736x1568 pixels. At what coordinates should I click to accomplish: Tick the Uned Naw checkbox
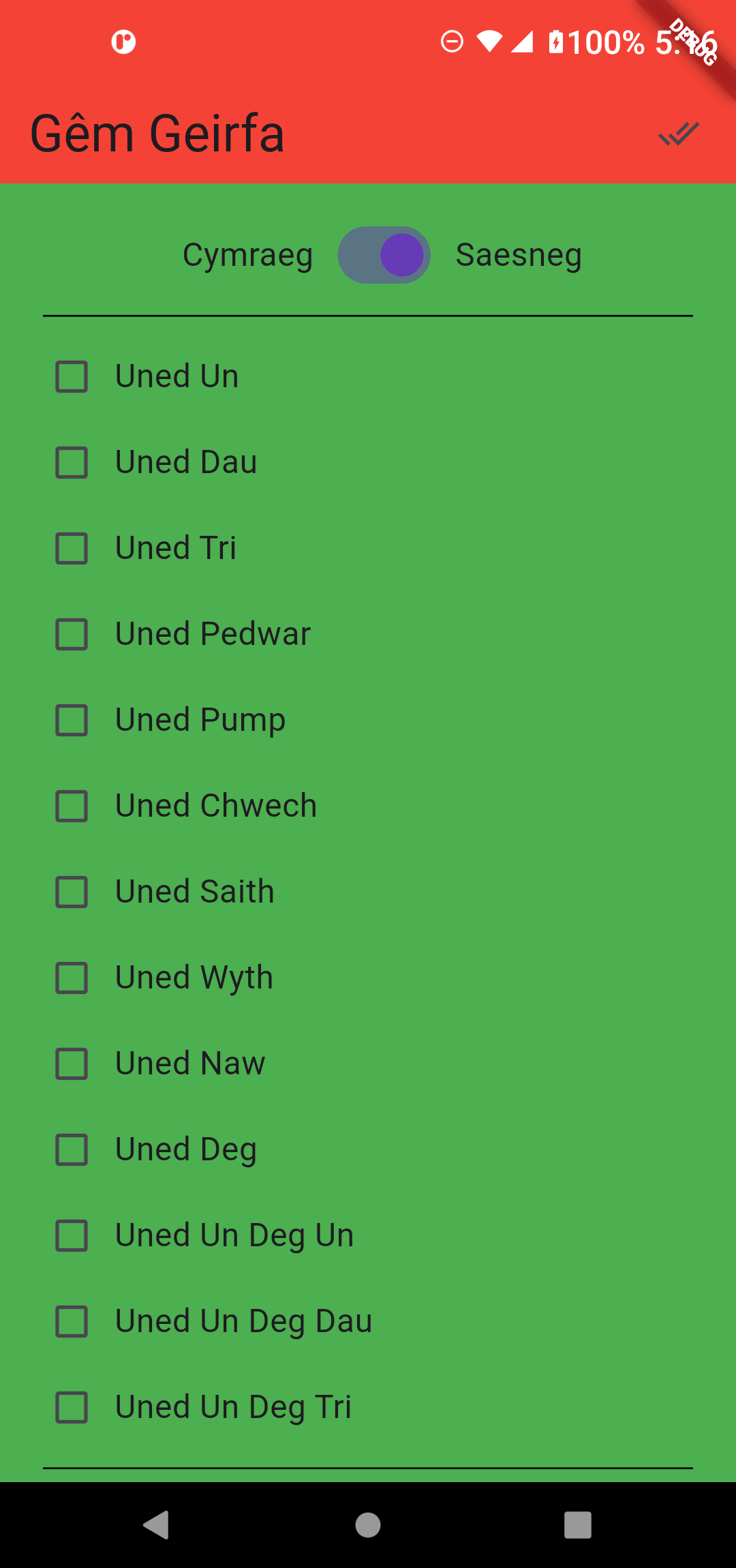tap(72, 1064)
